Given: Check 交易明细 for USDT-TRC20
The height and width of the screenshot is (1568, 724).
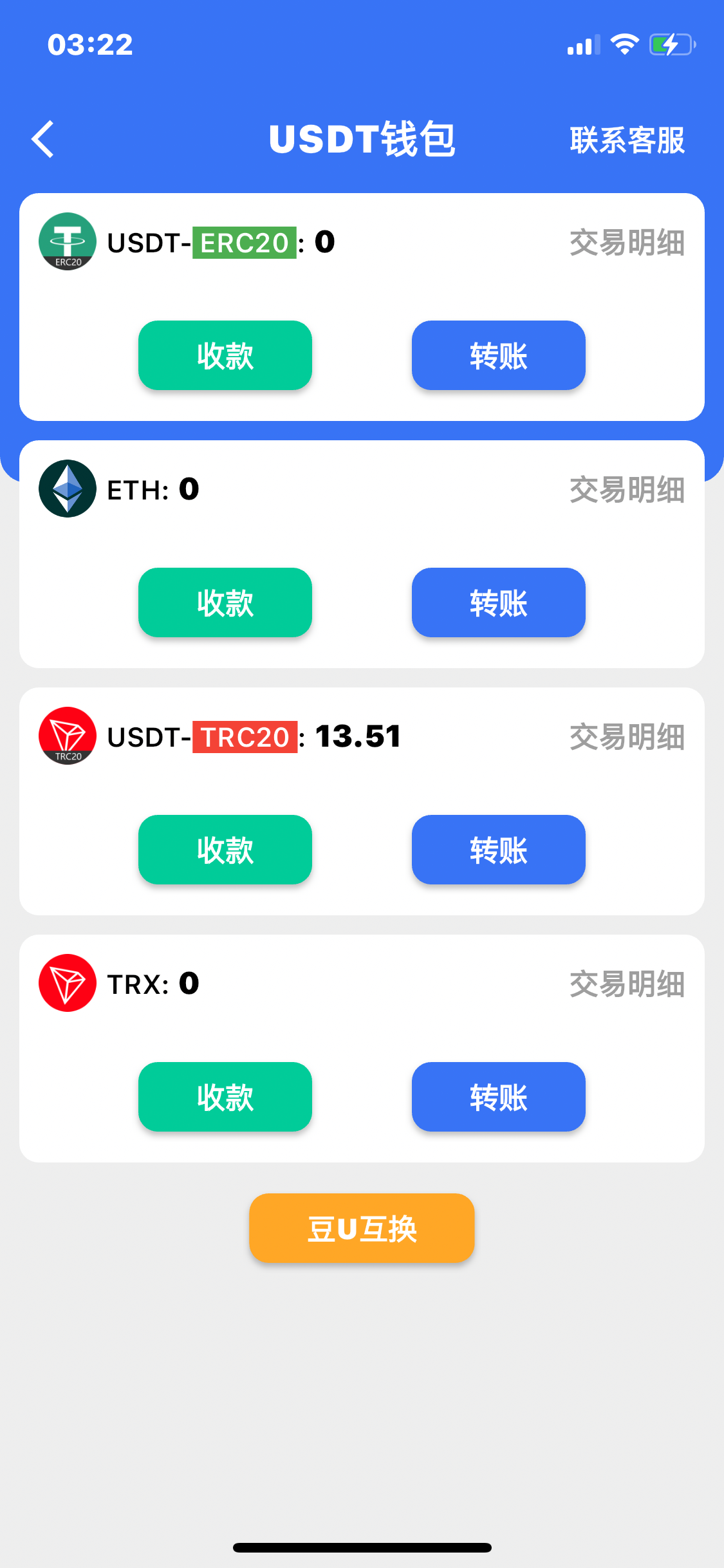Looking at the screenshot, I should [x=627, y=738].
